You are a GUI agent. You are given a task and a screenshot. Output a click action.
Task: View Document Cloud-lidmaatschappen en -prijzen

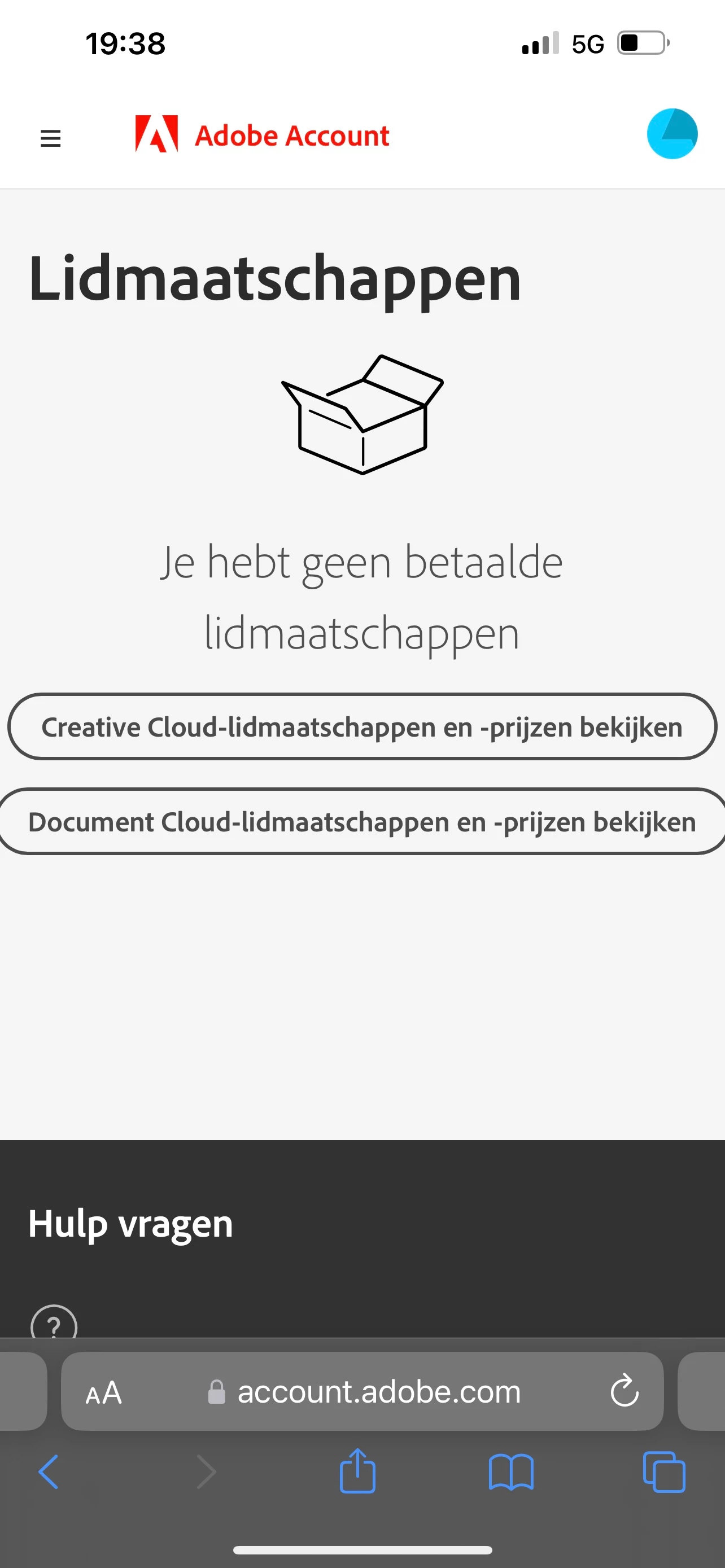361,822
